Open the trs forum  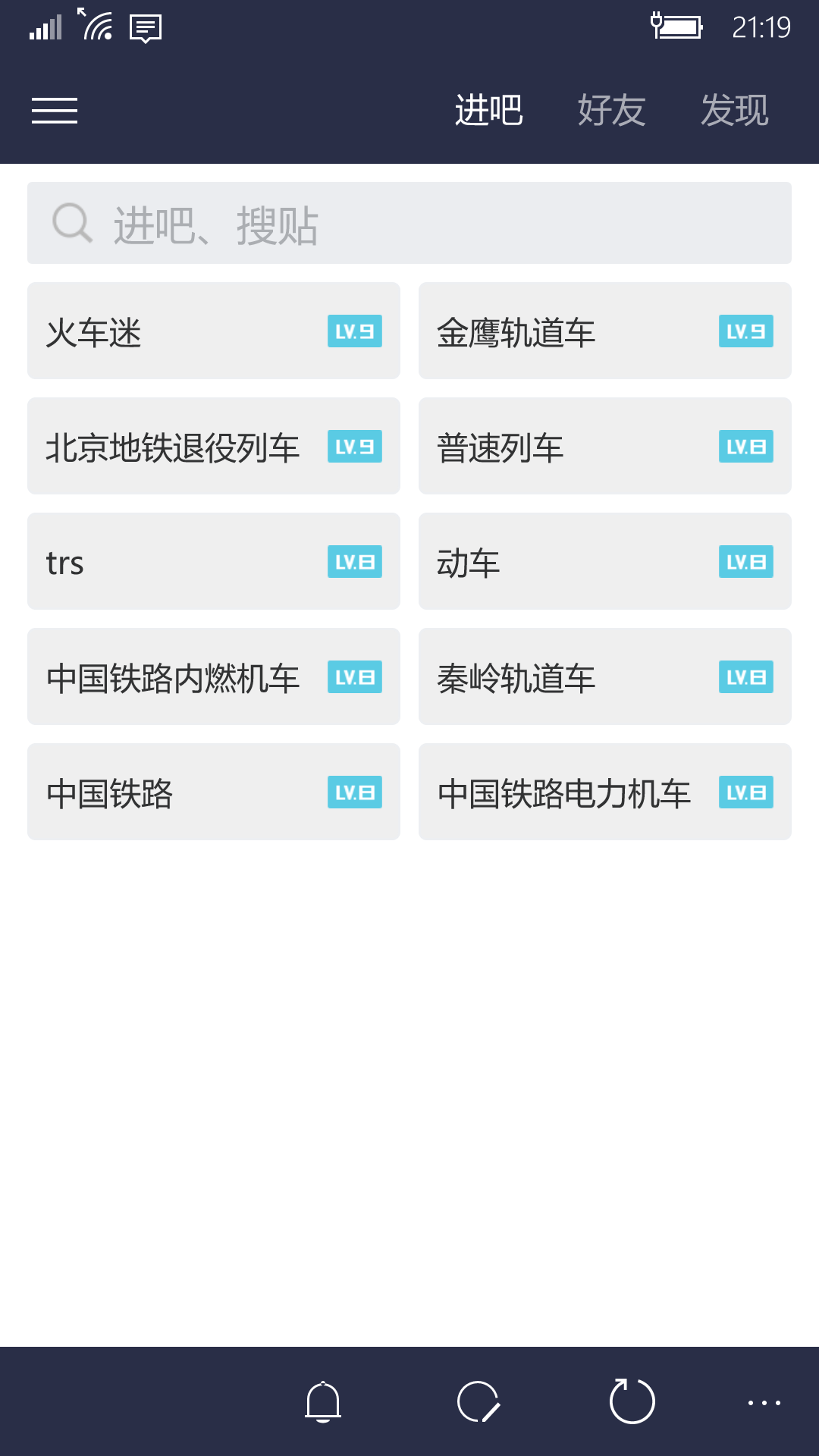[x=214, y=561]
